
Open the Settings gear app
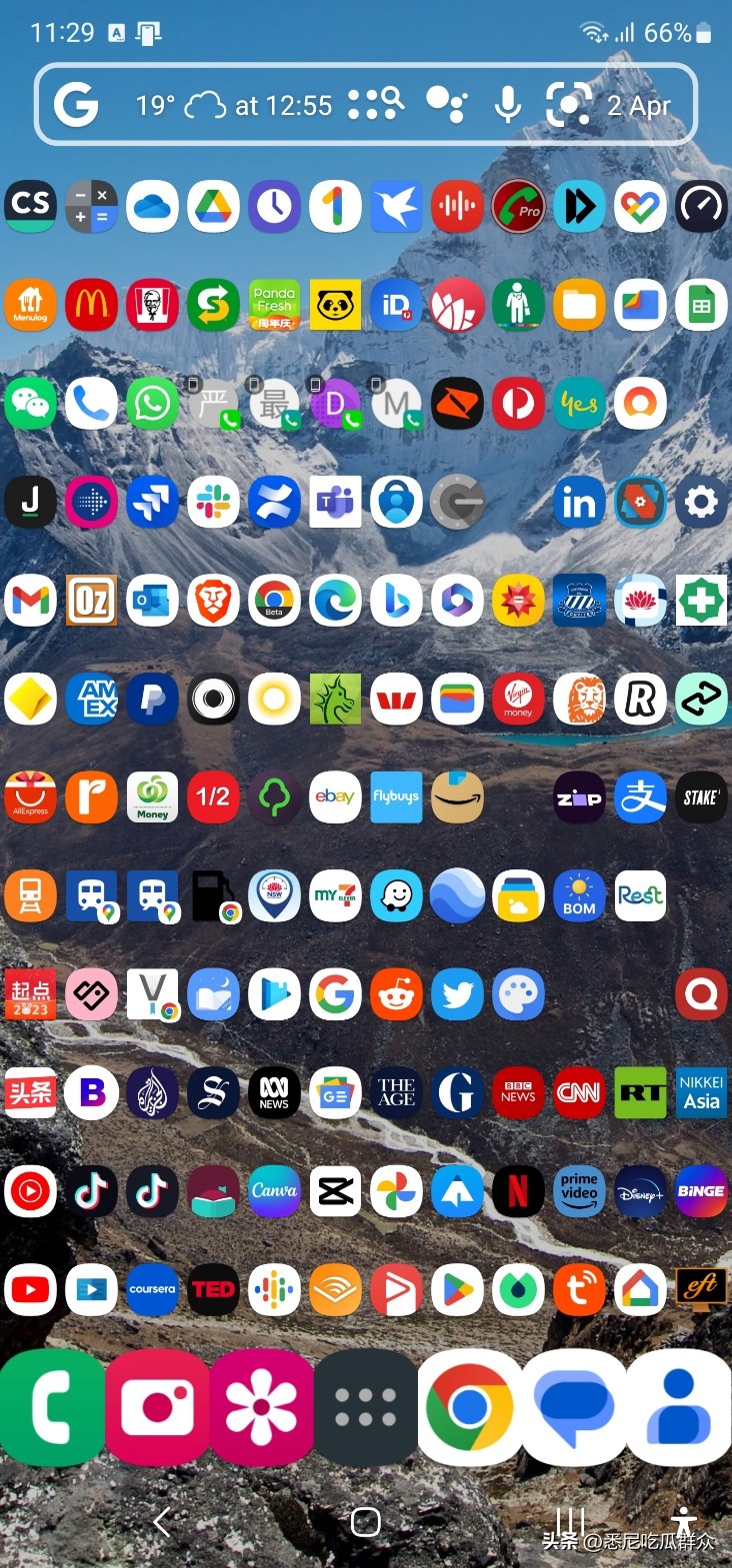click(701, 503)
